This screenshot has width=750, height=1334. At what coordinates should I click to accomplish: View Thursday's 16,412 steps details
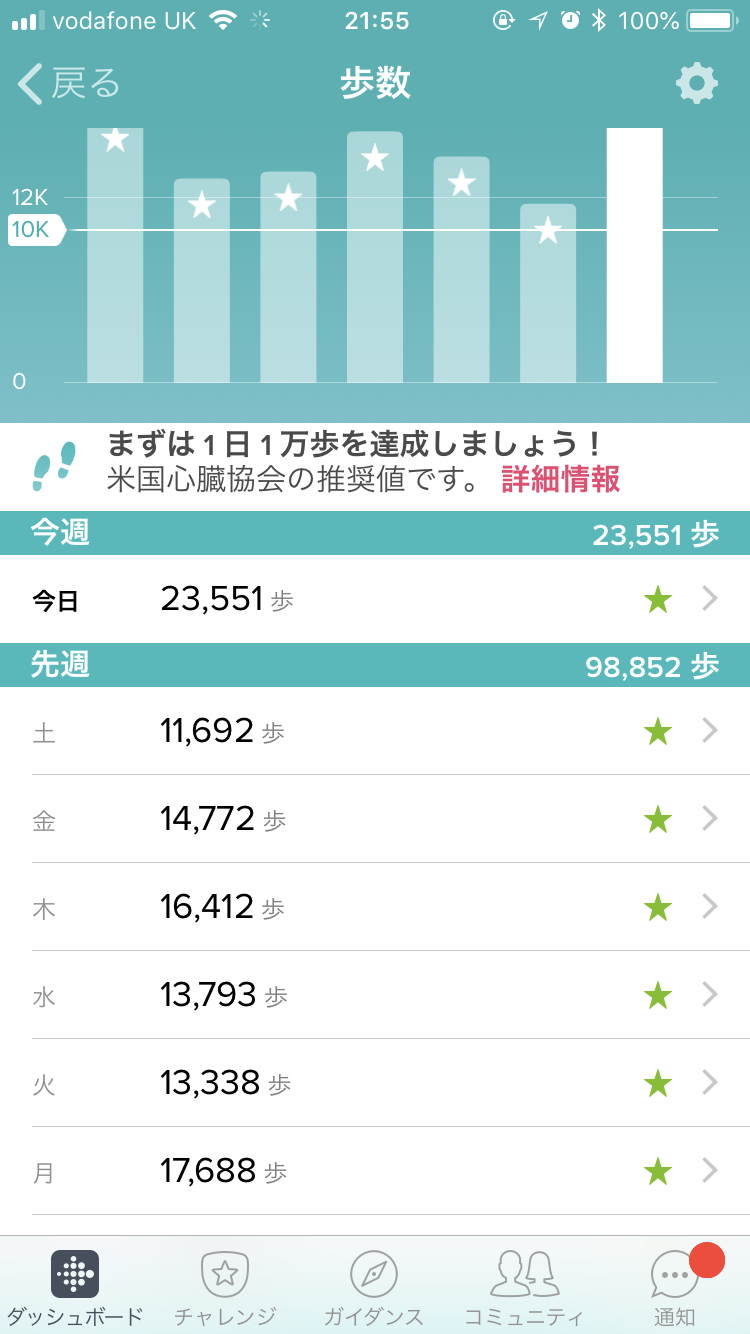pyautogui.click(x=375, y=907)
